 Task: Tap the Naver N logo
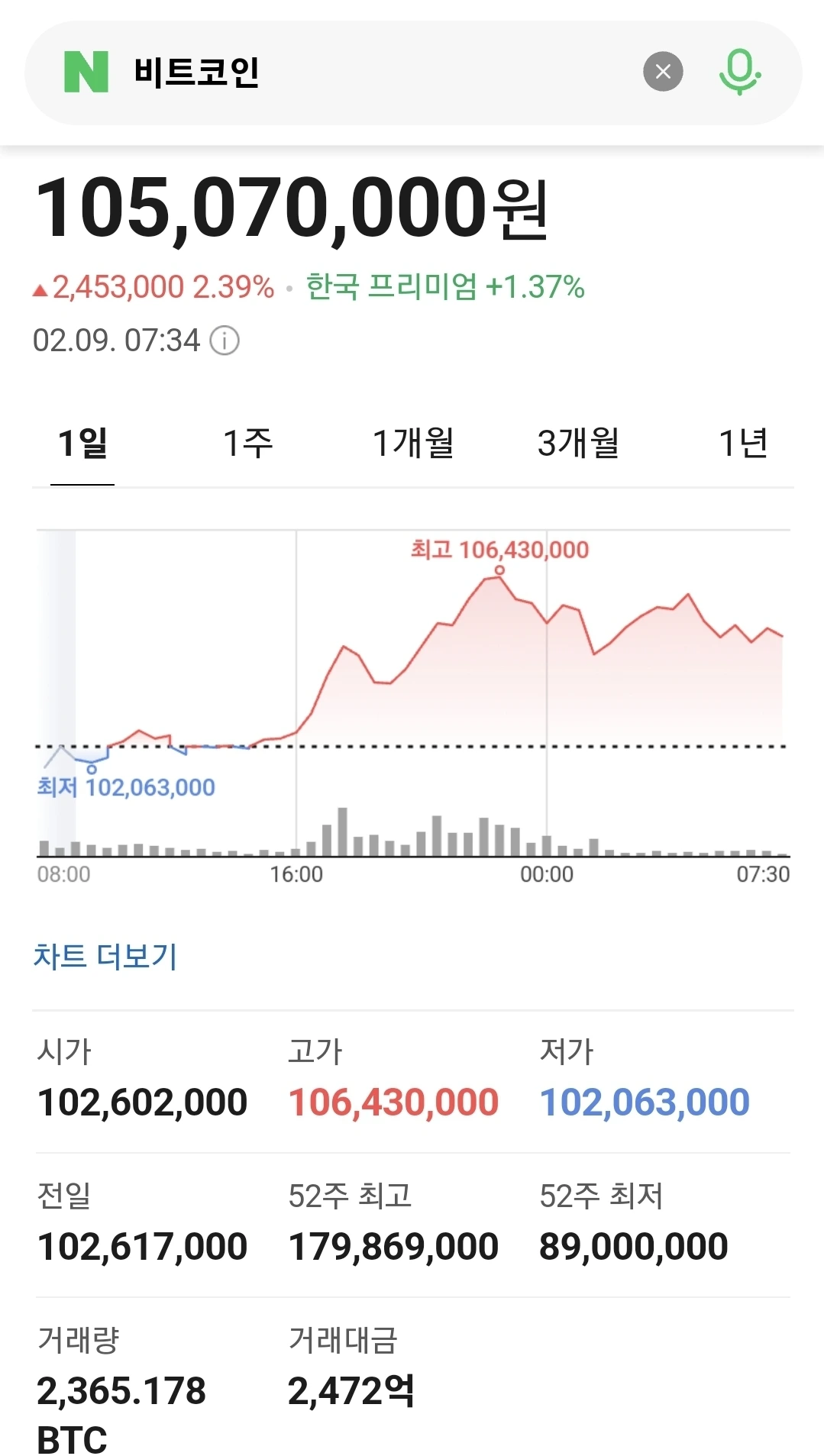[86, 72]
